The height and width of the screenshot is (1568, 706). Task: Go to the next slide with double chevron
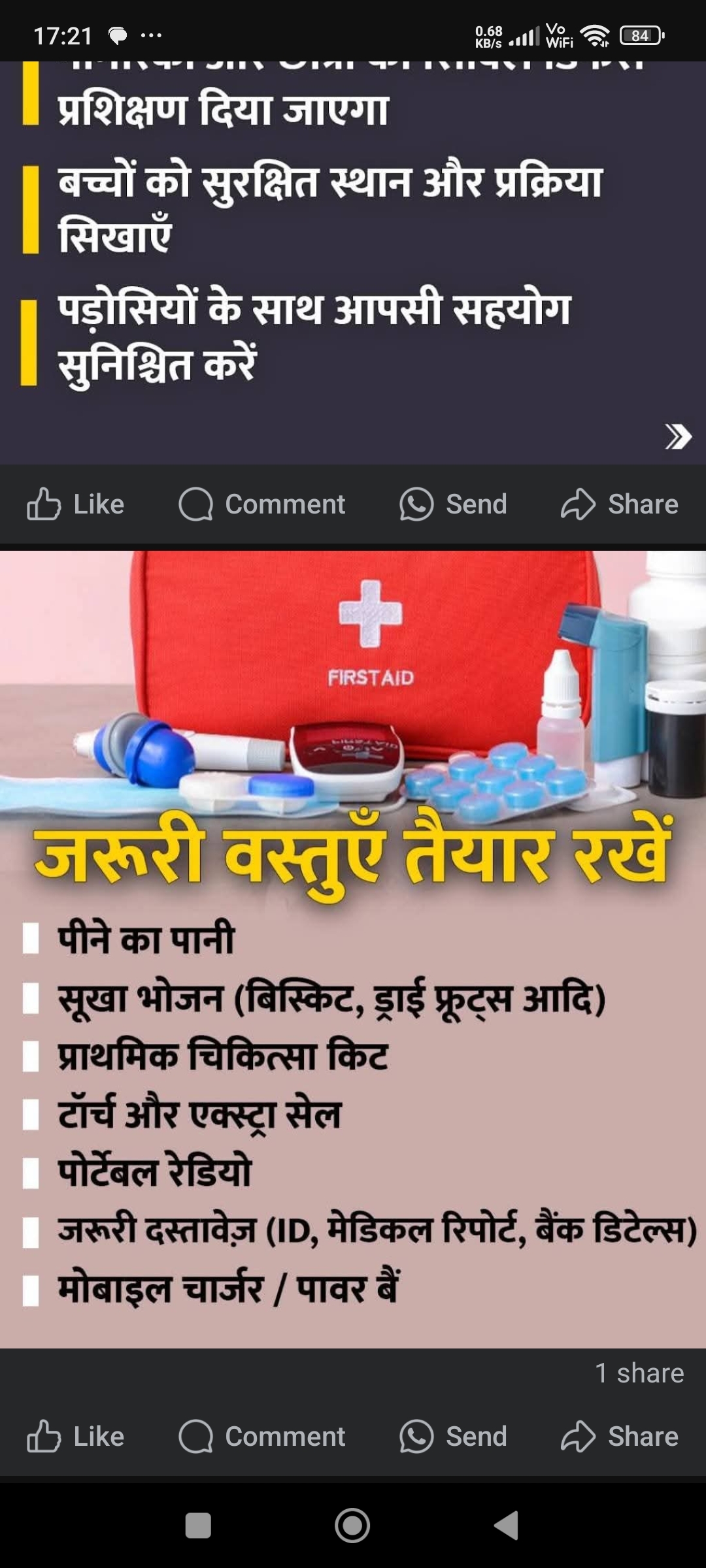pyautogui.click(x=678, y=436)
